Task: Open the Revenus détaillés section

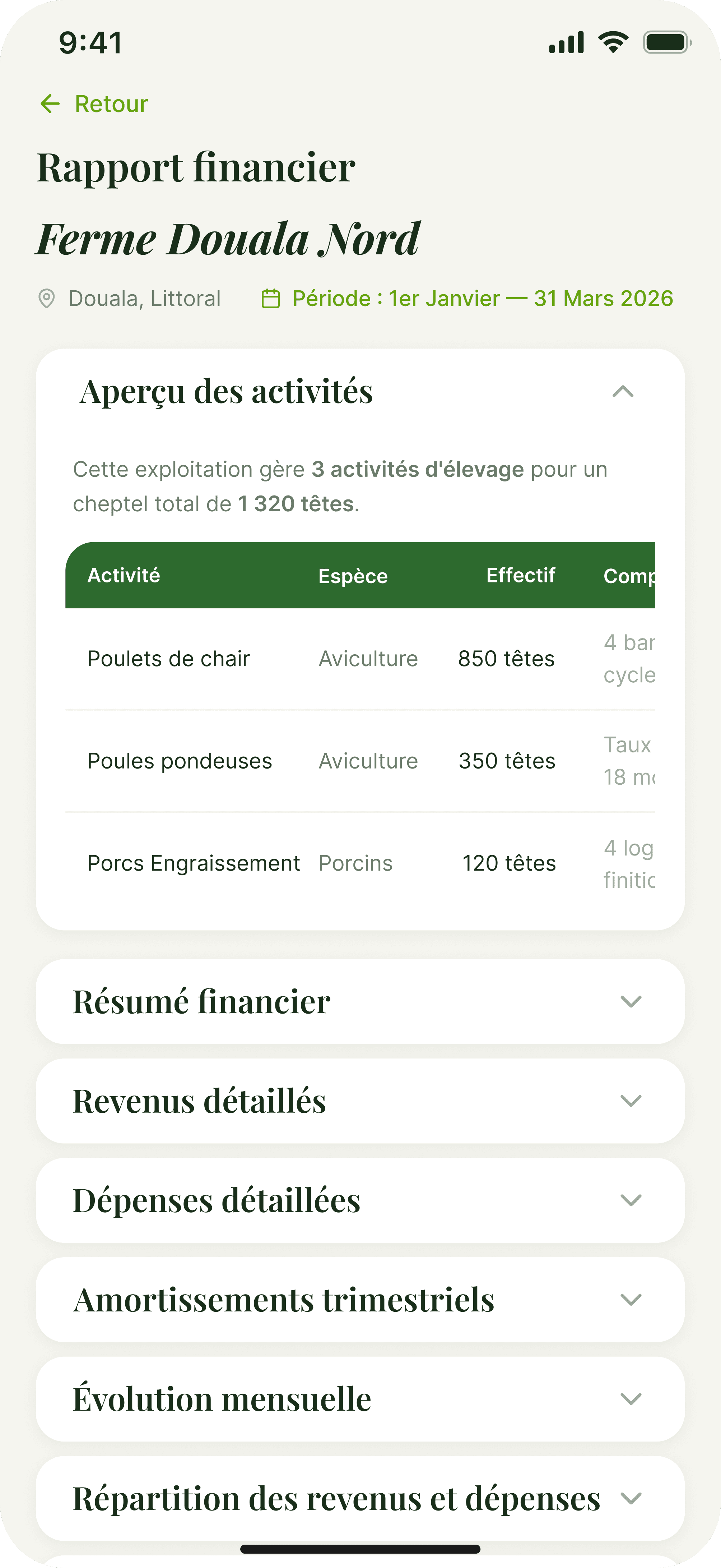Action: (x=631, y=1101)
